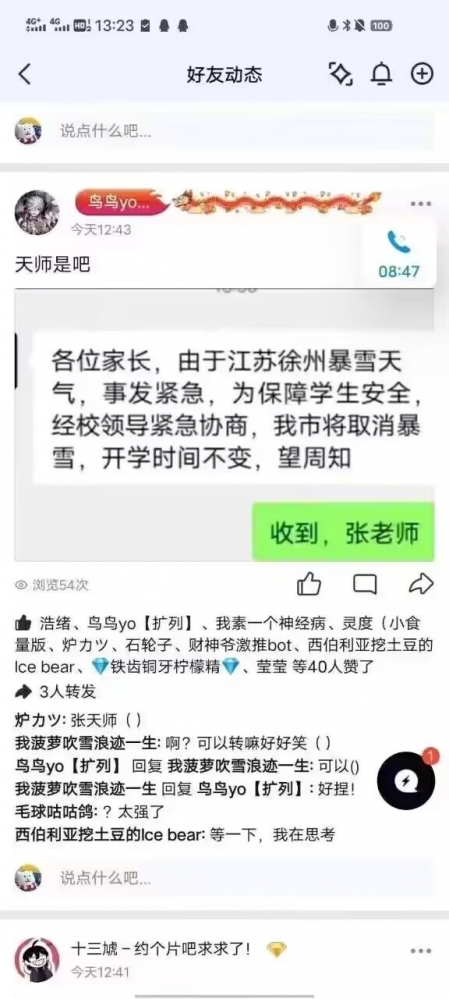Go back from 好友动态
Viewport: 449px width, 999px height.
(x=24, y=74)
